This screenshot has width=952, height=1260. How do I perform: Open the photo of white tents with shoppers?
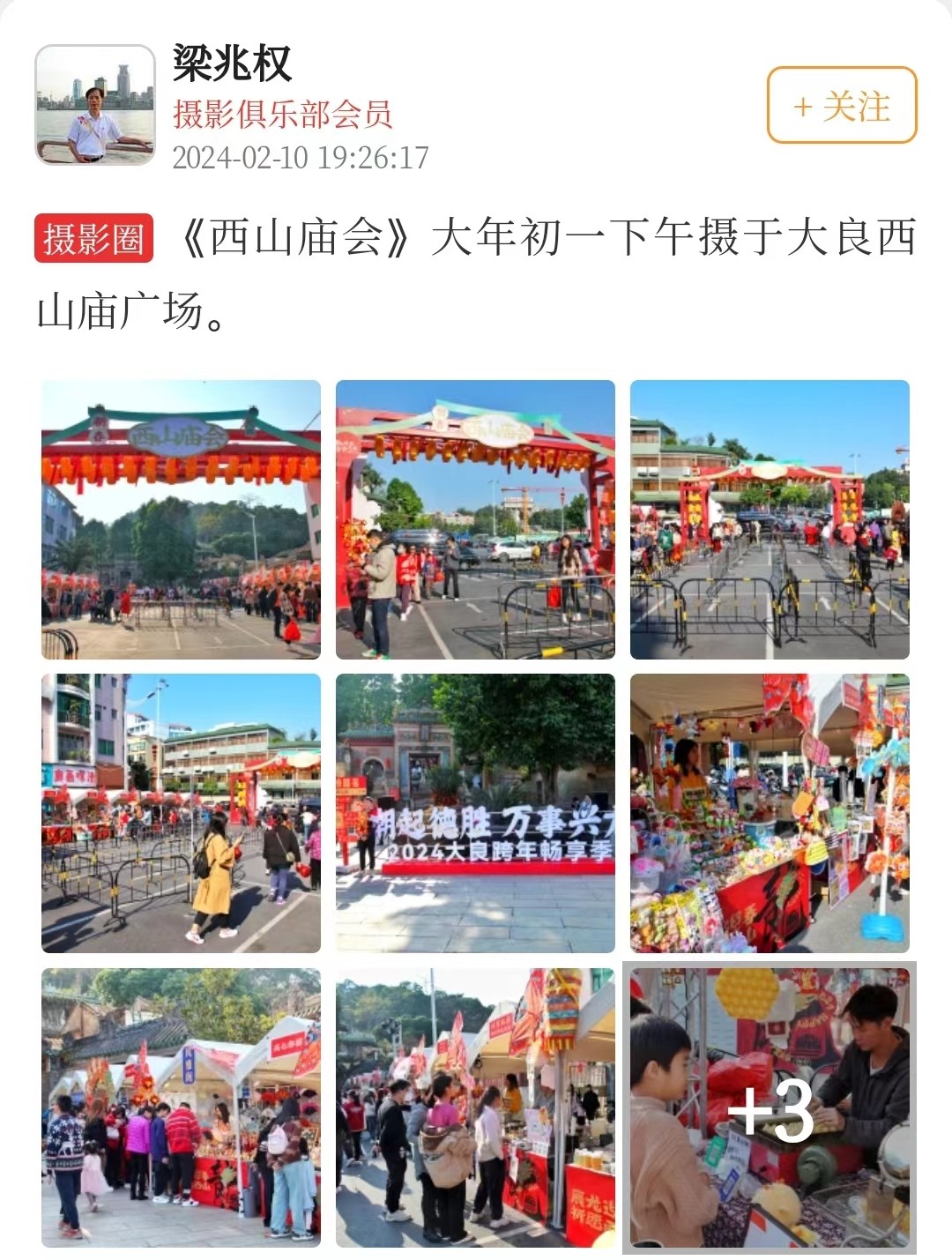(x=181, y=1107)
